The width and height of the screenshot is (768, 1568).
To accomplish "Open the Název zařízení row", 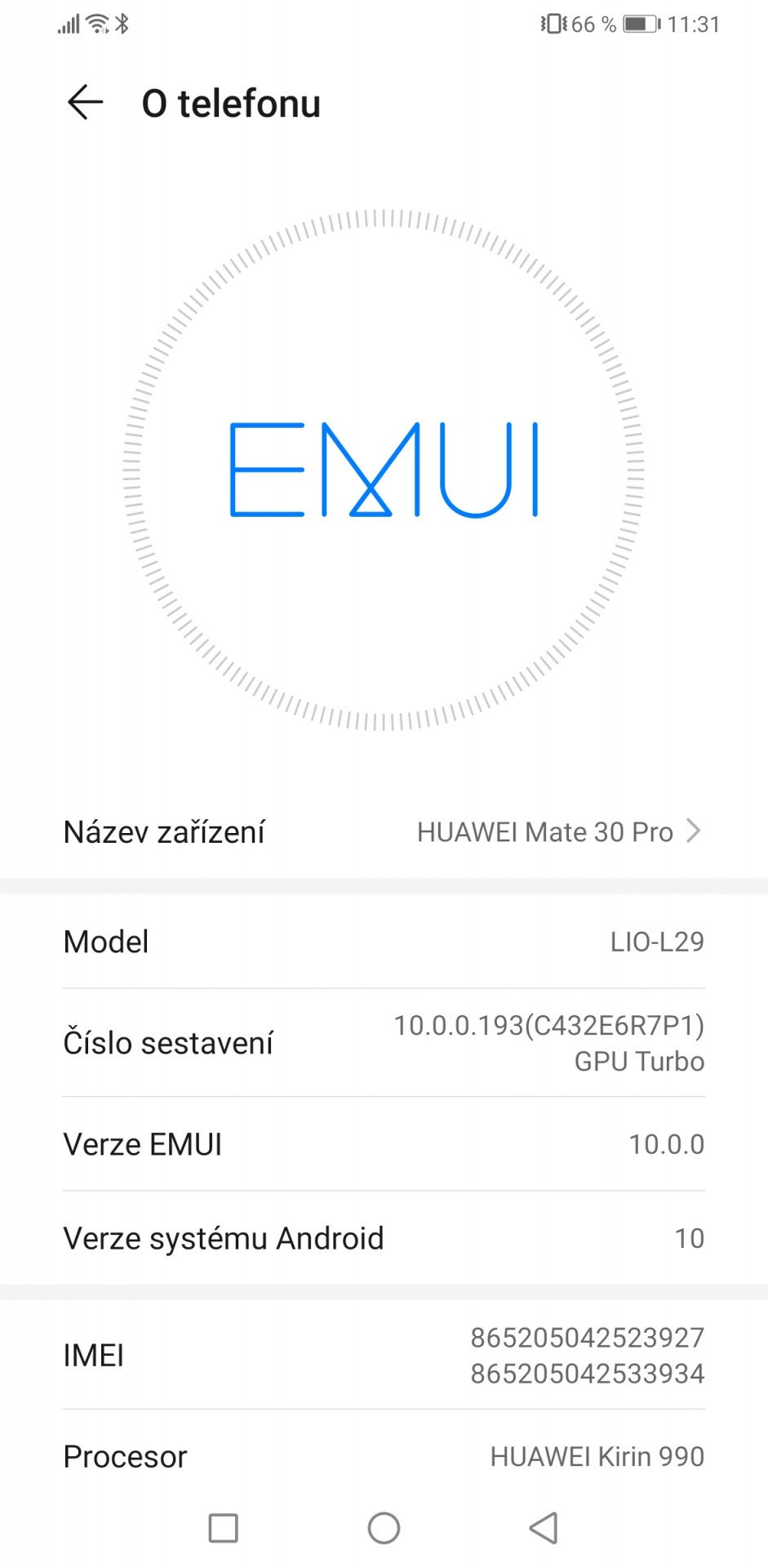I will coord(384,831).
